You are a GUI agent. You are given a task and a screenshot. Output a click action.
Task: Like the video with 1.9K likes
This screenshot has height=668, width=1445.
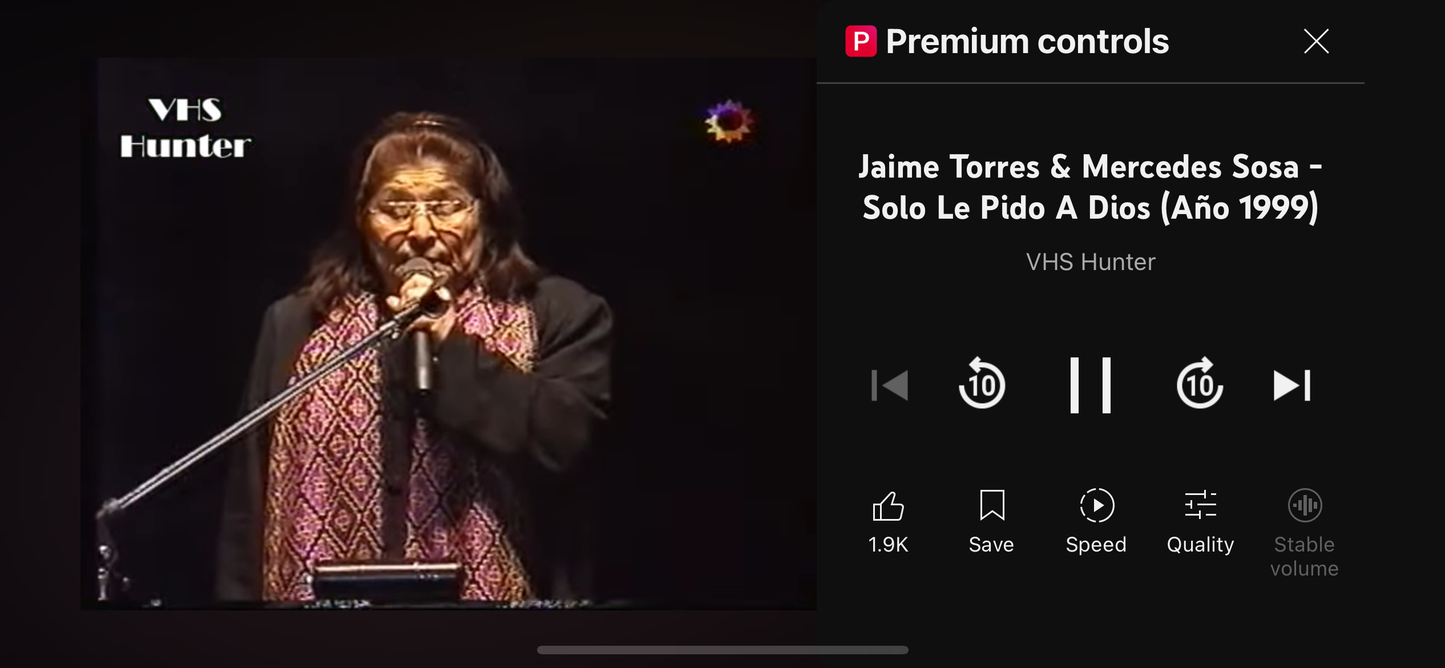[888, 520]
